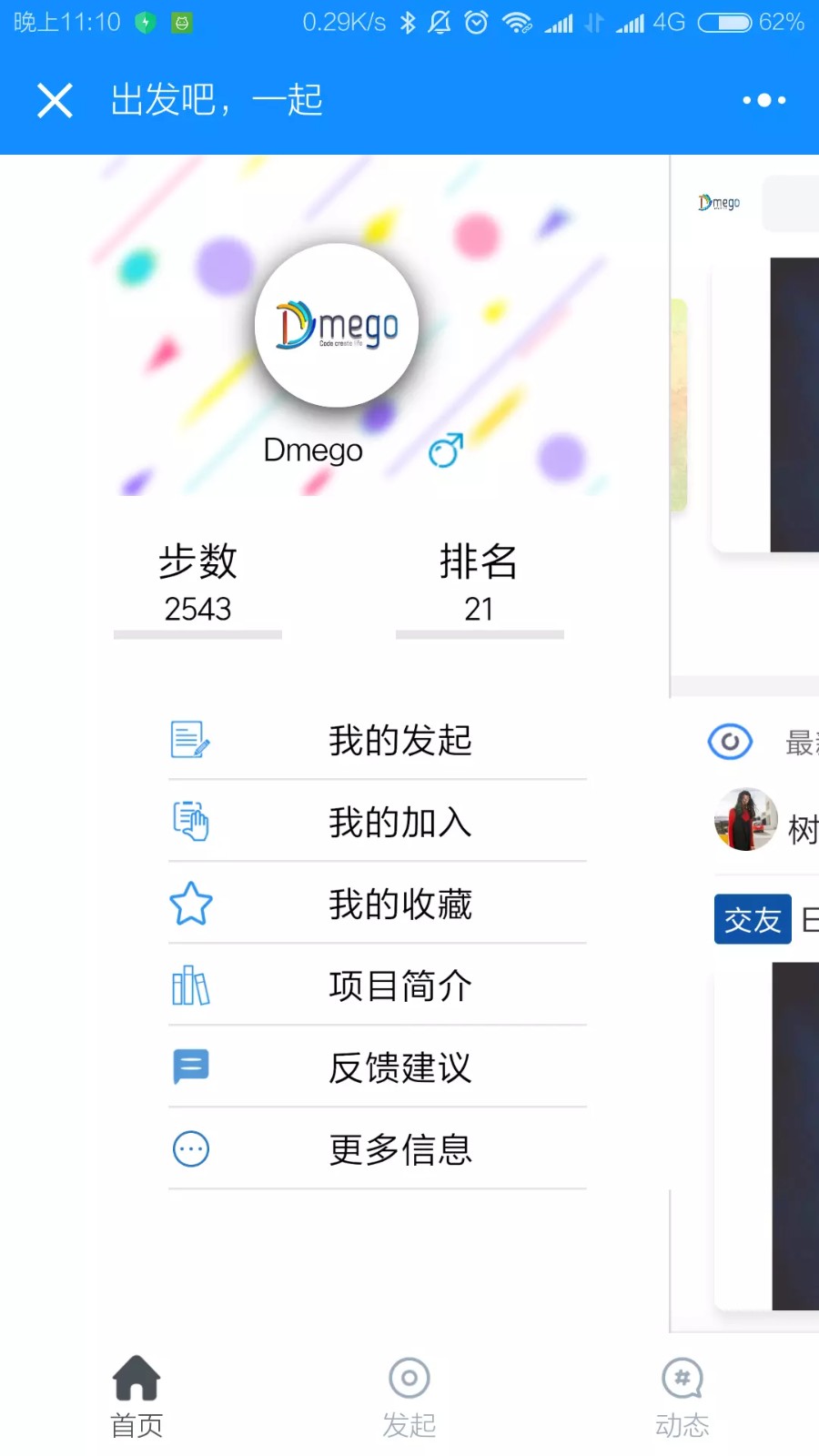Open 反馈建议 feedback page
The height and width of the screenshot is (1456, 819).
pyautogui.click(x=378, y=1067)
